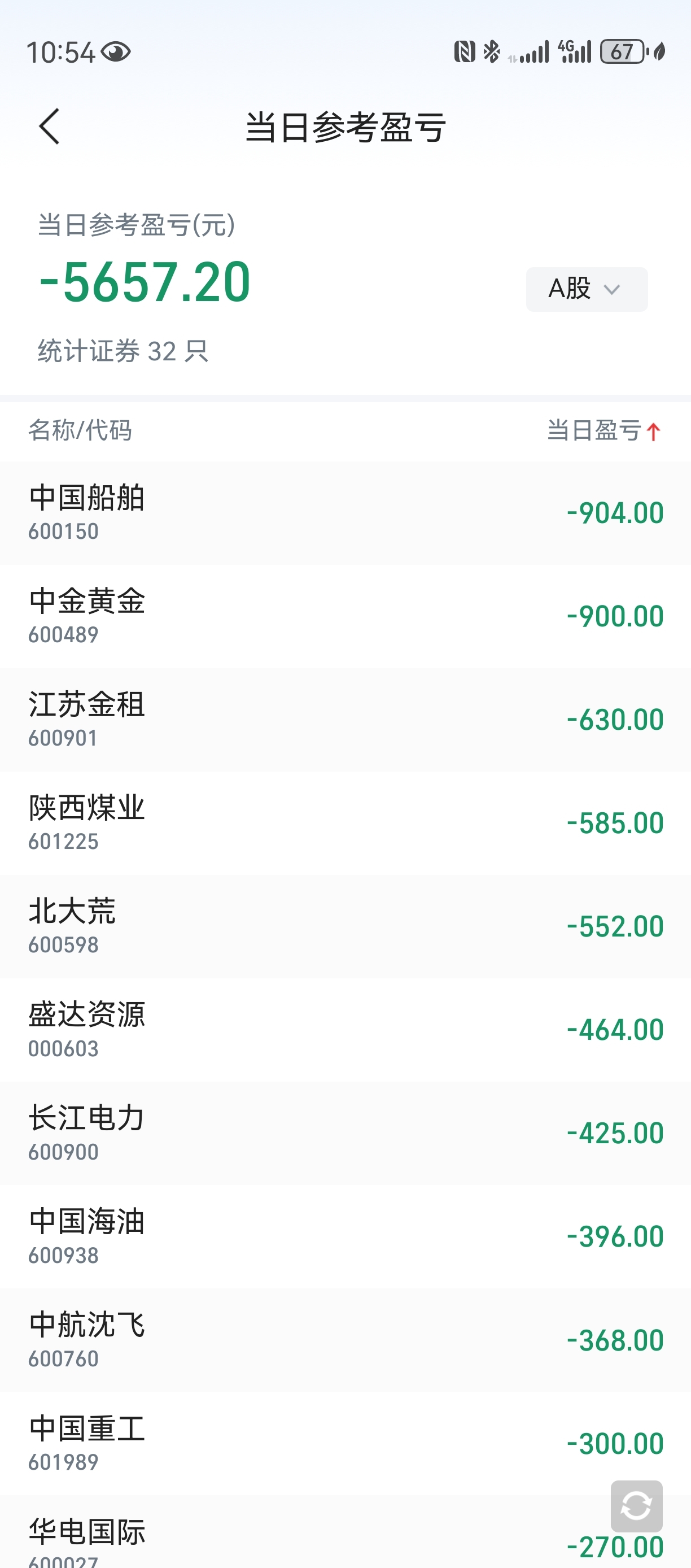691x1568 pixels.
Task: Open 中金黄金 600489 row
Action: (x=345, y=617)
